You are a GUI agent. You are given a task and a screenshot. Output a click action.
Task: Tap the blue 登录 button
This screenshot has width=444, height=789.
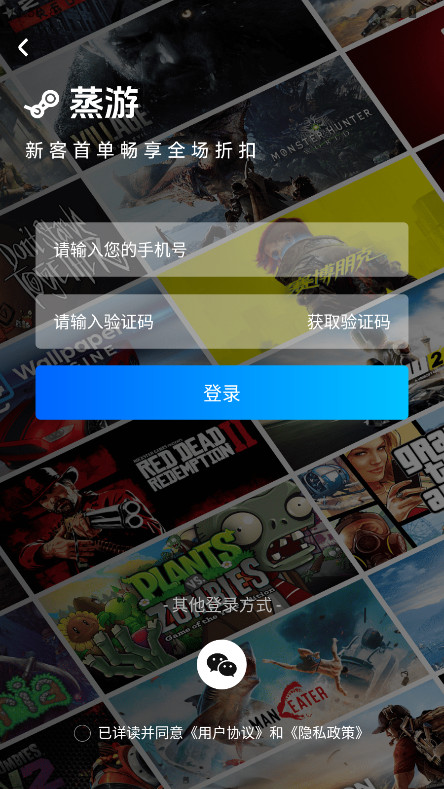[x=221, y=392]
